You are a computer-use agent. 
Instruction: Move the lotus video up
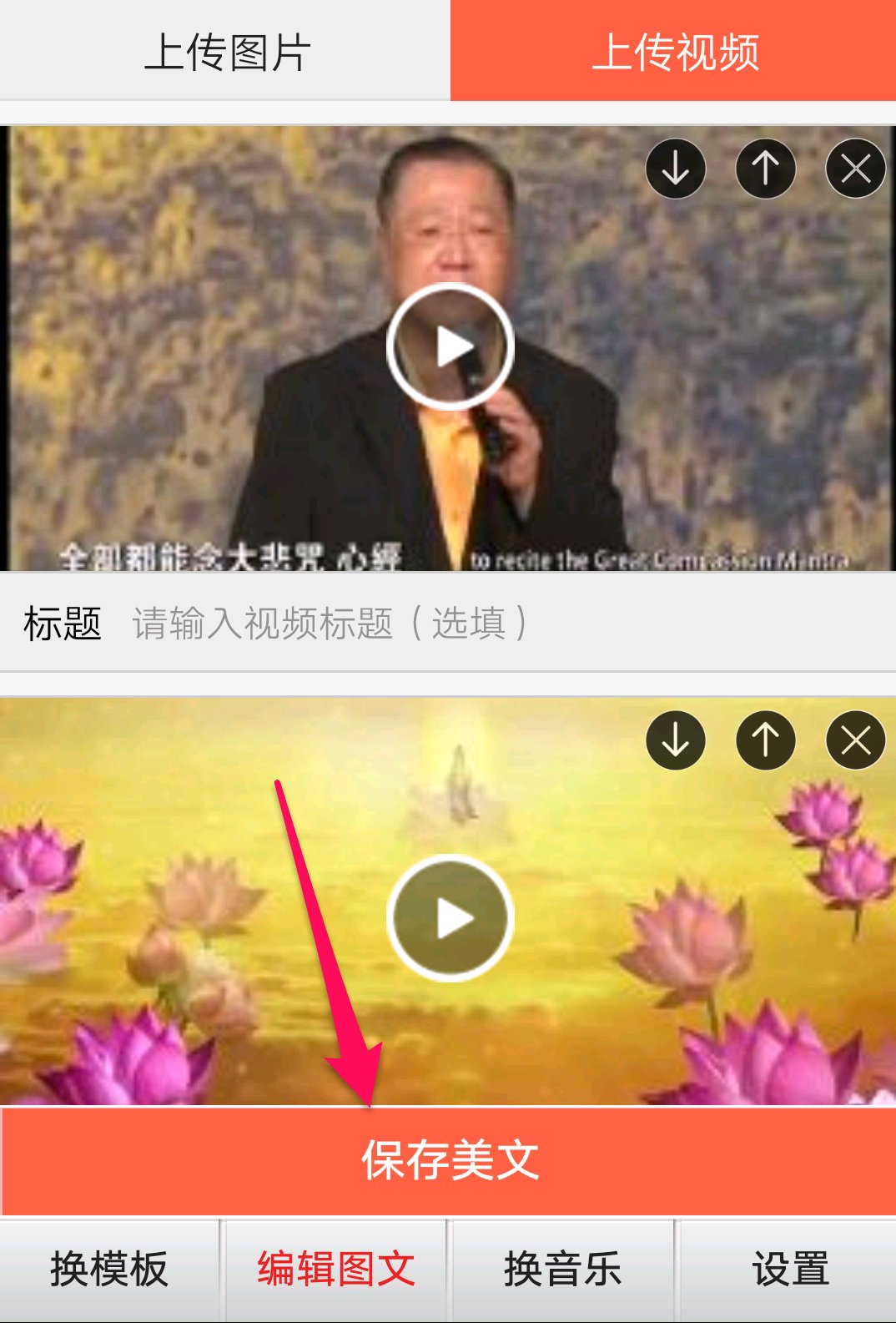(x=765, y=740)
